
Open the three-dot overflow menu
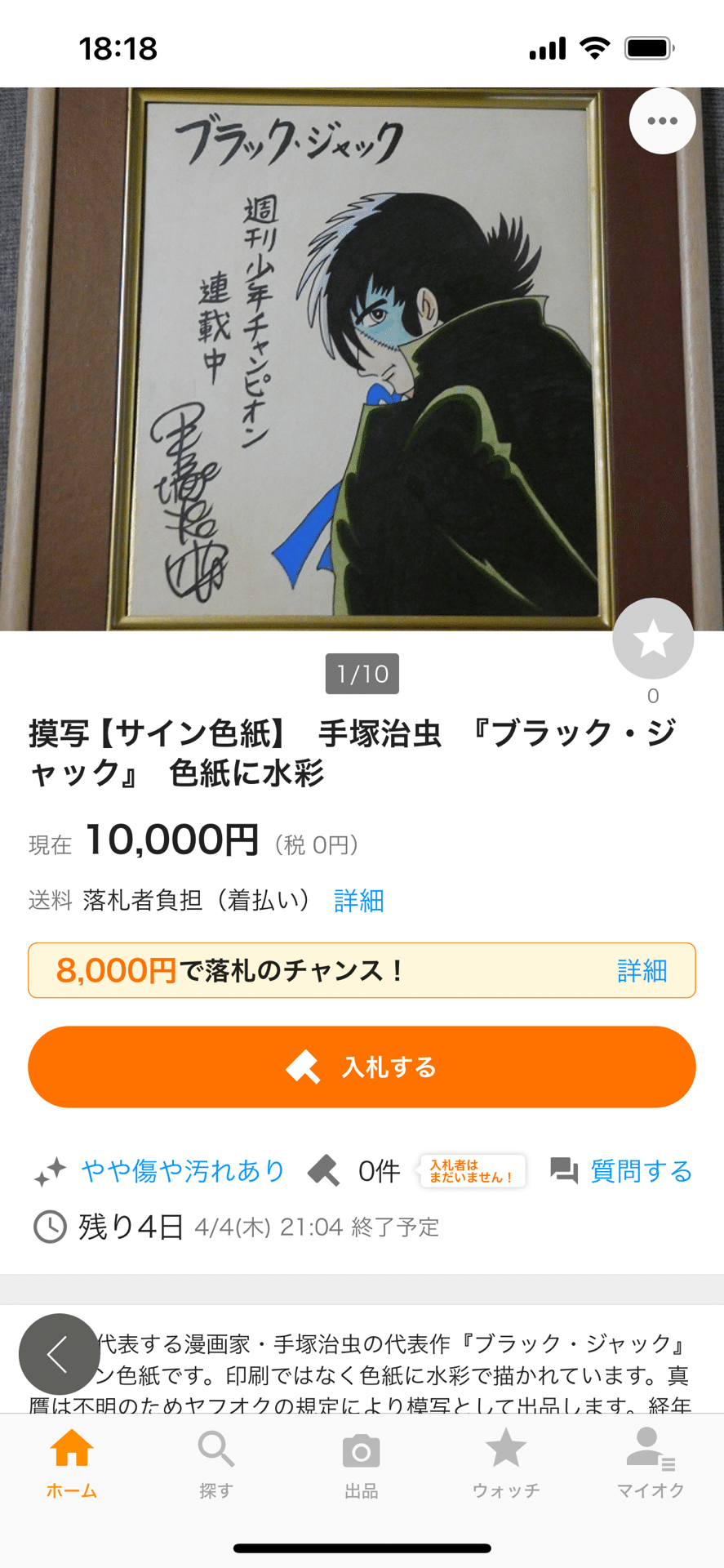click(x=662, y=121)
